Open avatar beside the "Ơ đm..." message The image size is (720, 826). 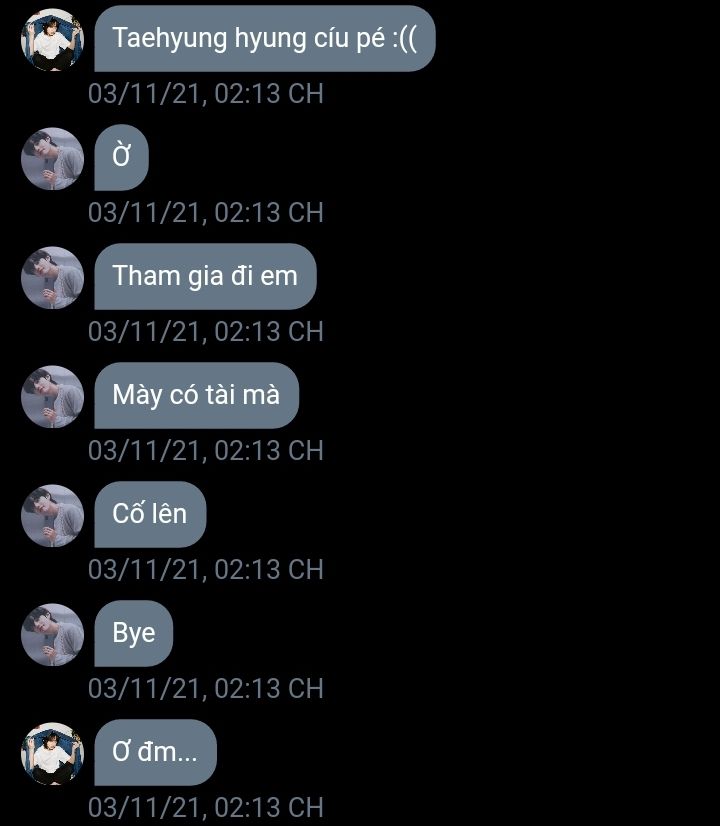click(x=52, y=753)
